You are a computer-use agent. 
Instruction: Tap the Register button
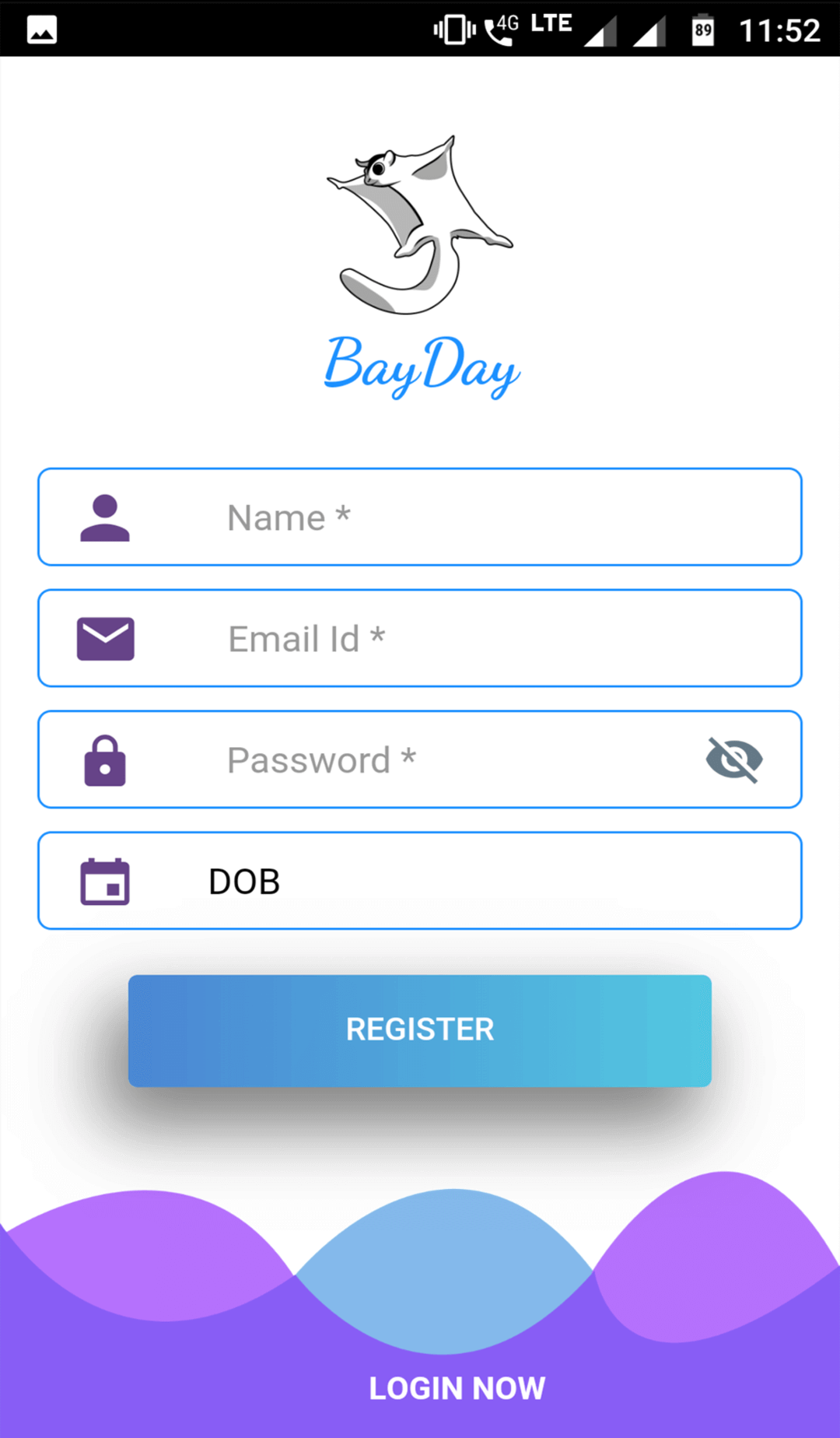pos(420,1030)
